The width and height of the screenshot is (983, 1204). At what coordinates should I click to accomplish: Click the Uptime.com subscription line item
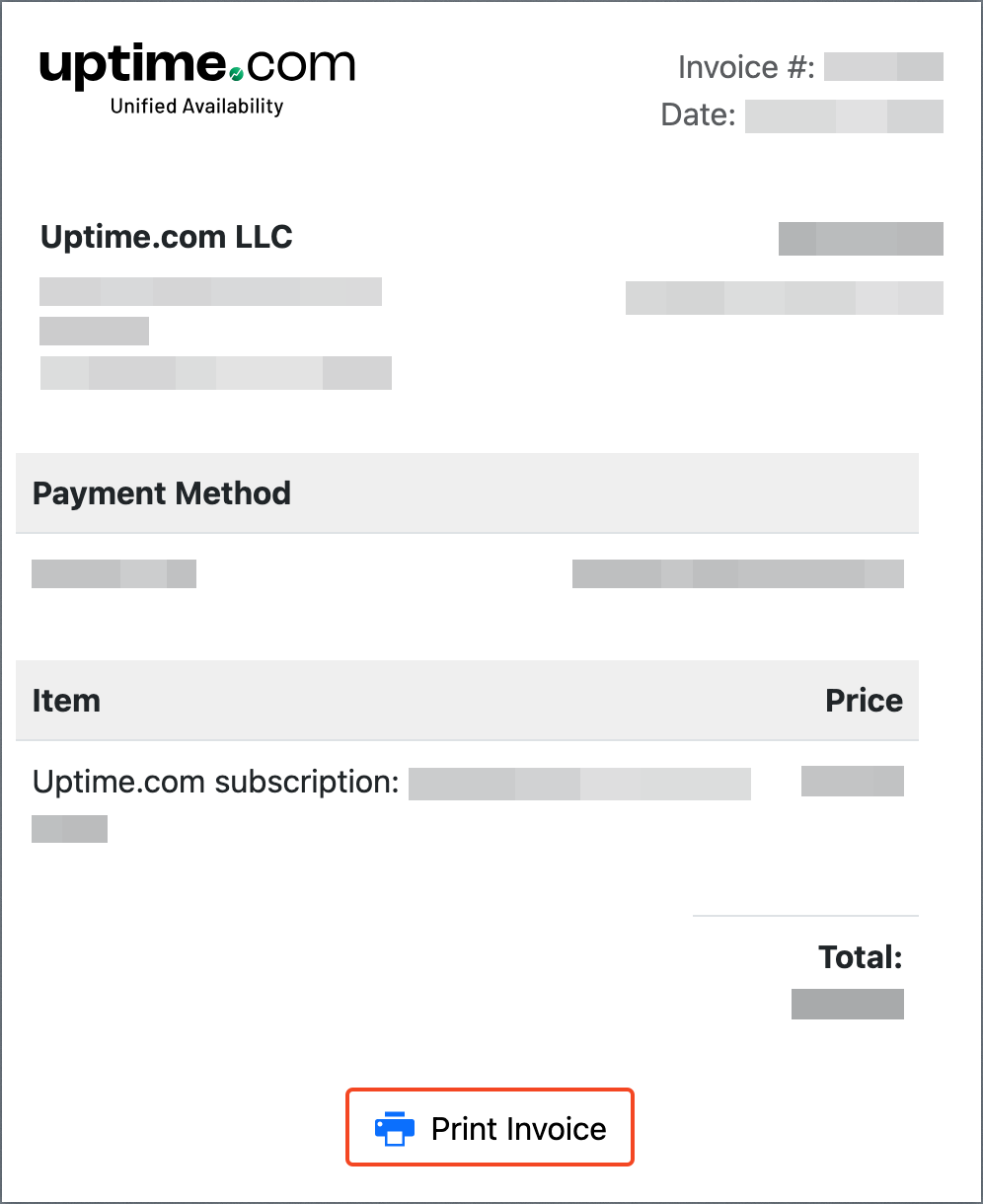[x=217, y=782]
